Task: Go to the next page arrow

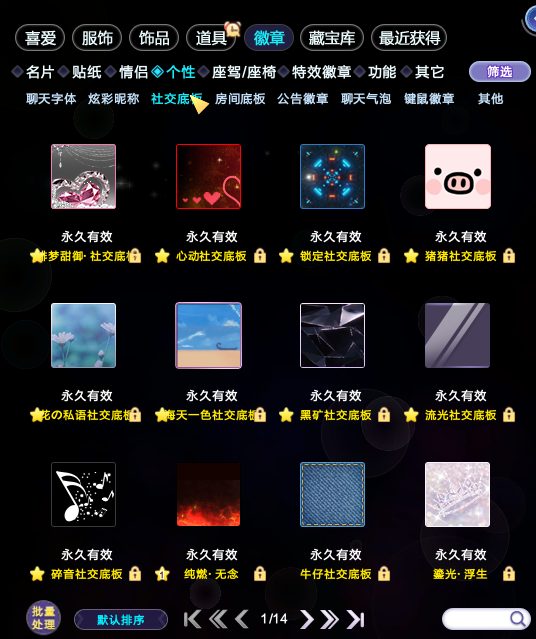Action: coord(307,619)
